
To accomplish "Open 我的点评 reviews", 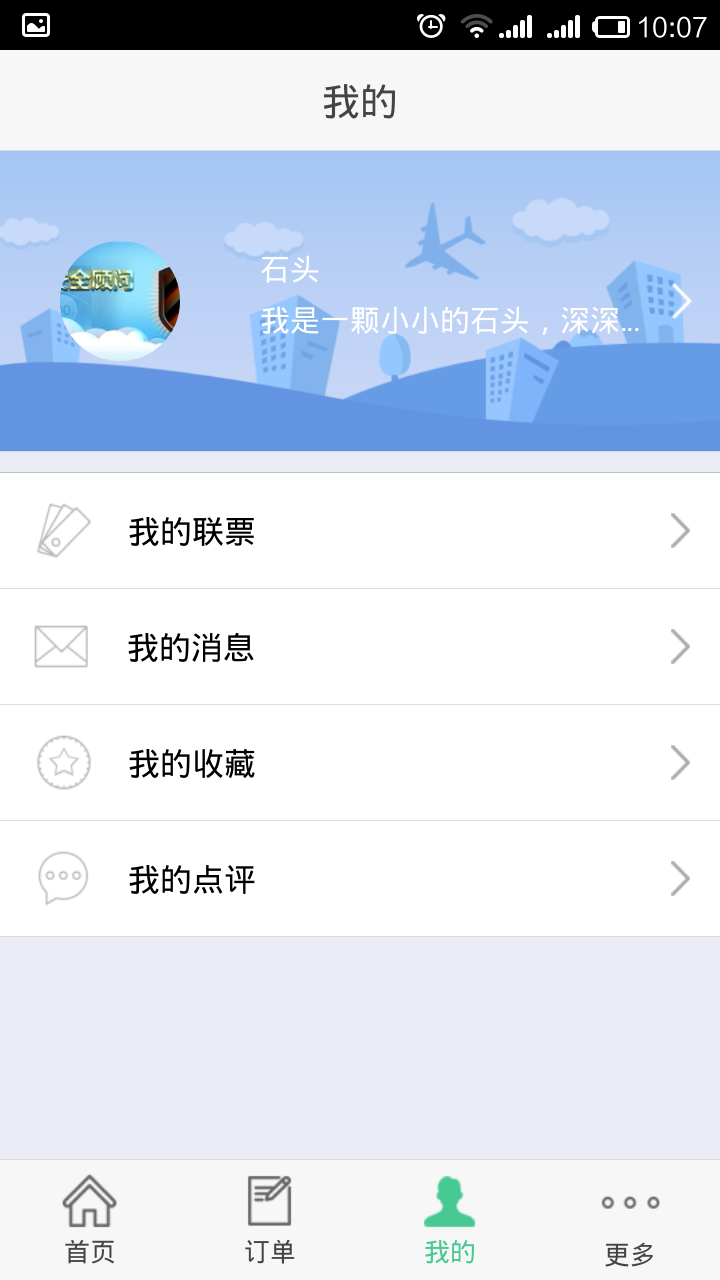I will pyautogui.click(x=360, y=879).
